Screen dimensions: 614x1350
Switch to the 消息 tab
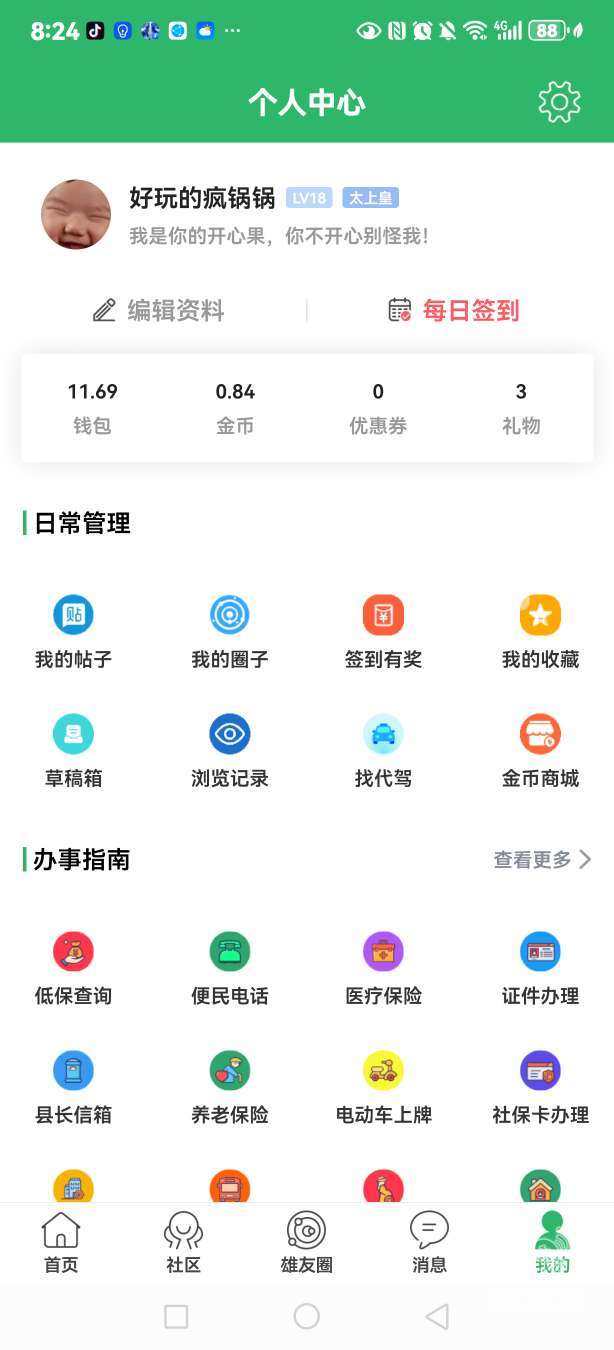click(x=430, y=1243)
